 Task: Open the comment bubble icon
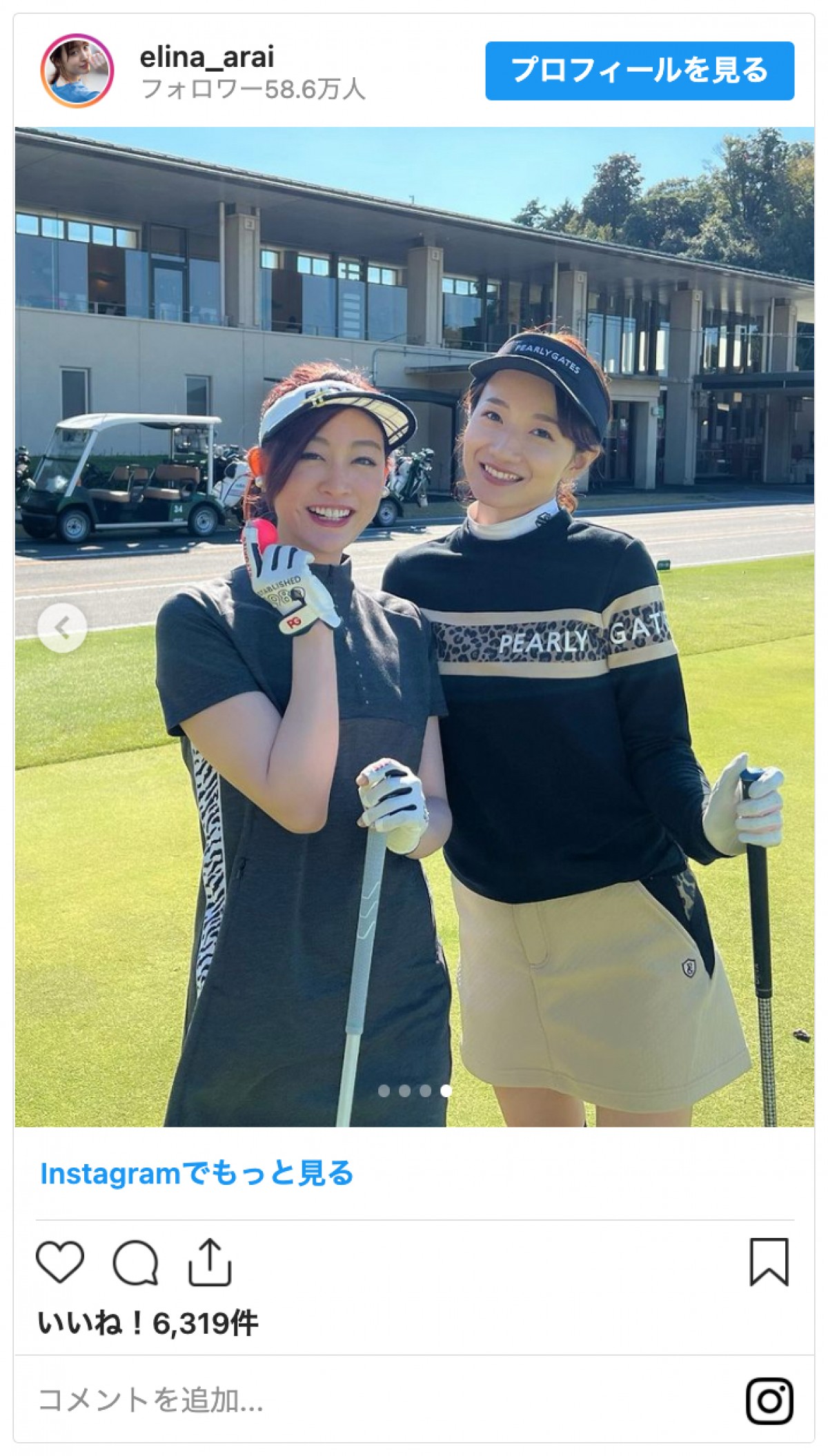(135, 1262)
